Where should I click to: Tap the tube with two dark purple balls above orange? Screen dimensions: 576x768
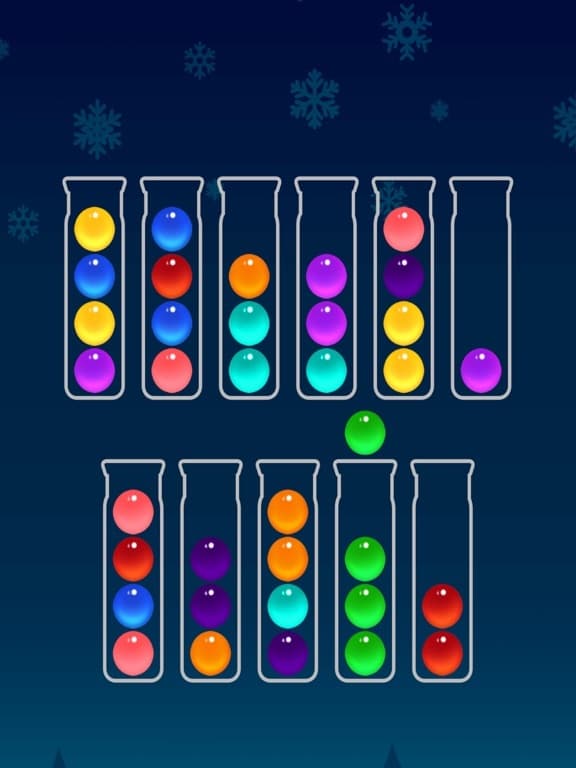tap(211, 571)
